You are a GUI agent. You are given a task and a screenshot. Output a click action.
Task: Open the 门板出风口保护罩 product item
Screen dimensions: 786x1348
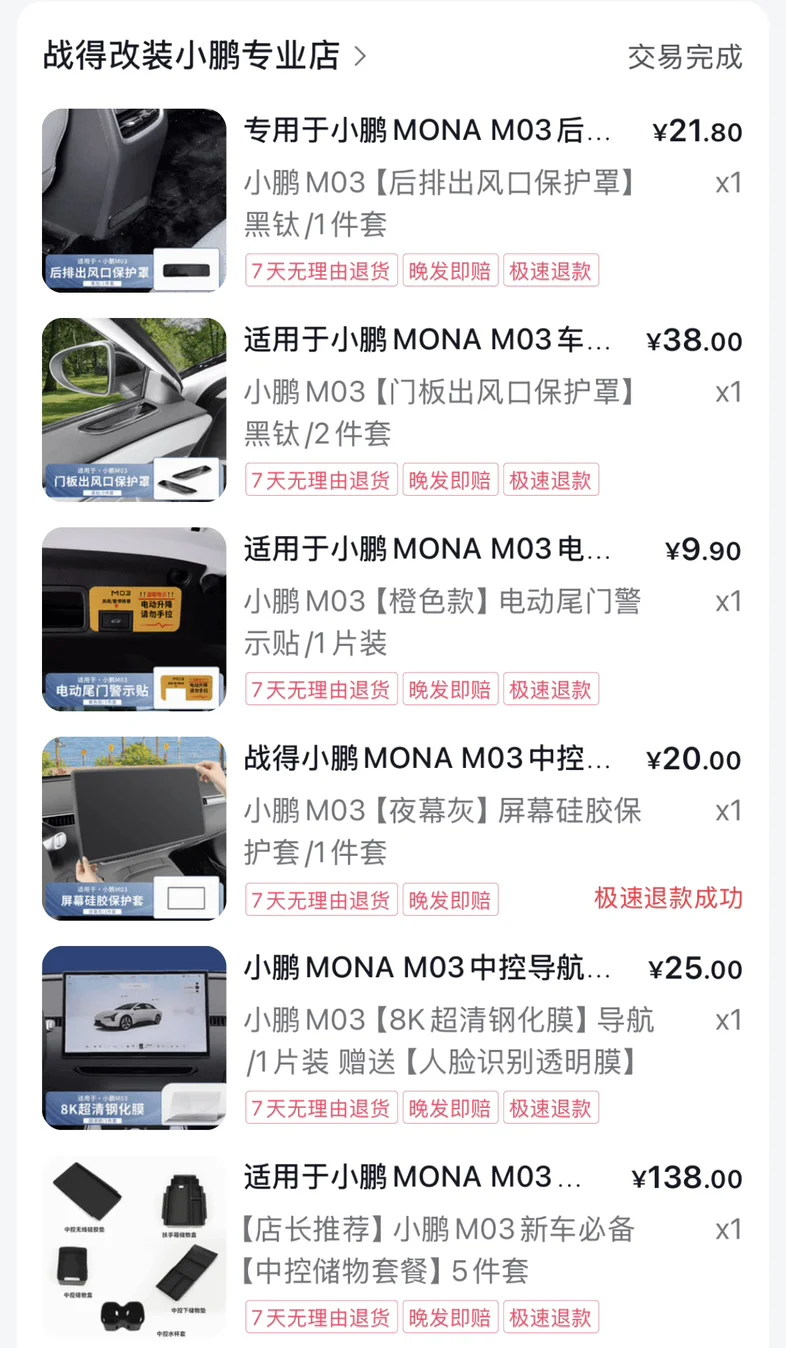pos(392,410)
